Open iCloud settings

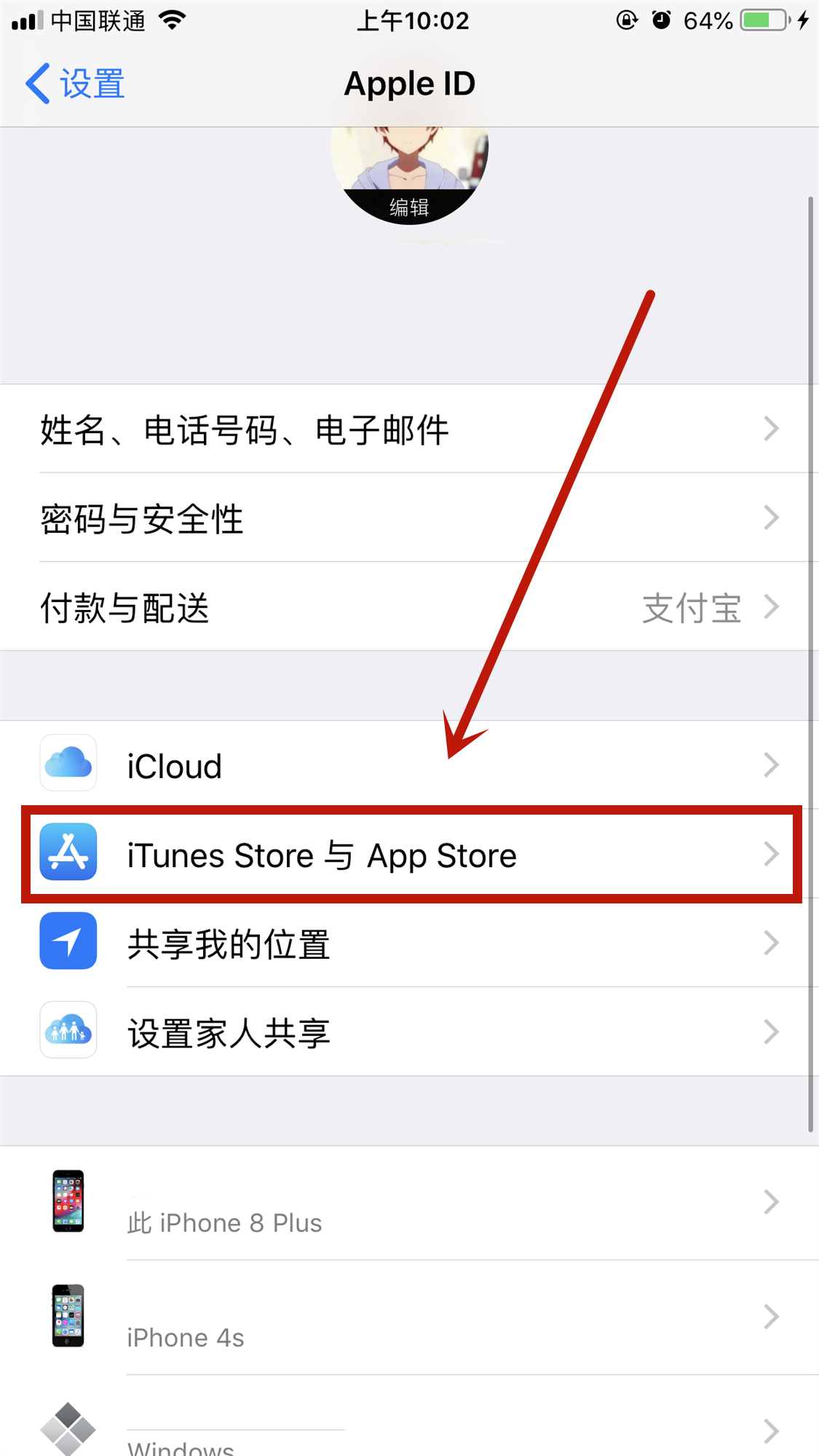[x=408, y=766]
